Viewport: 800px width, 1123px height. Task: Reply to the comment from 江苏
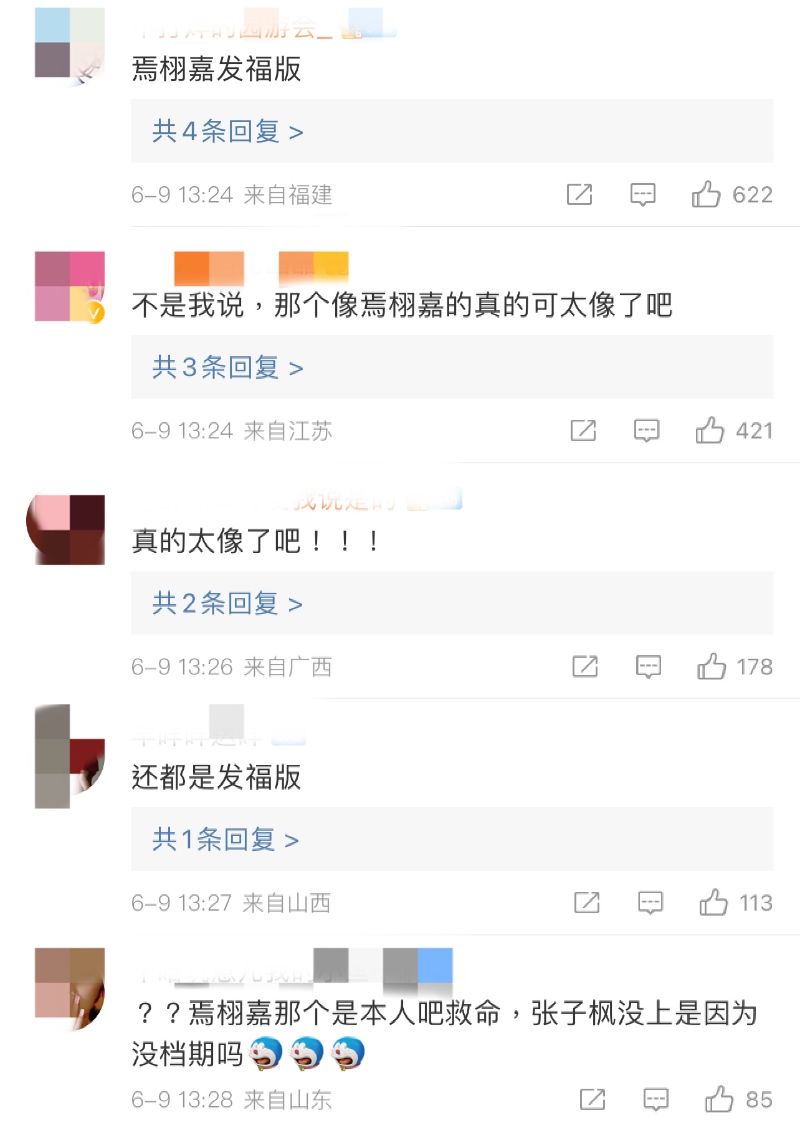647,430
